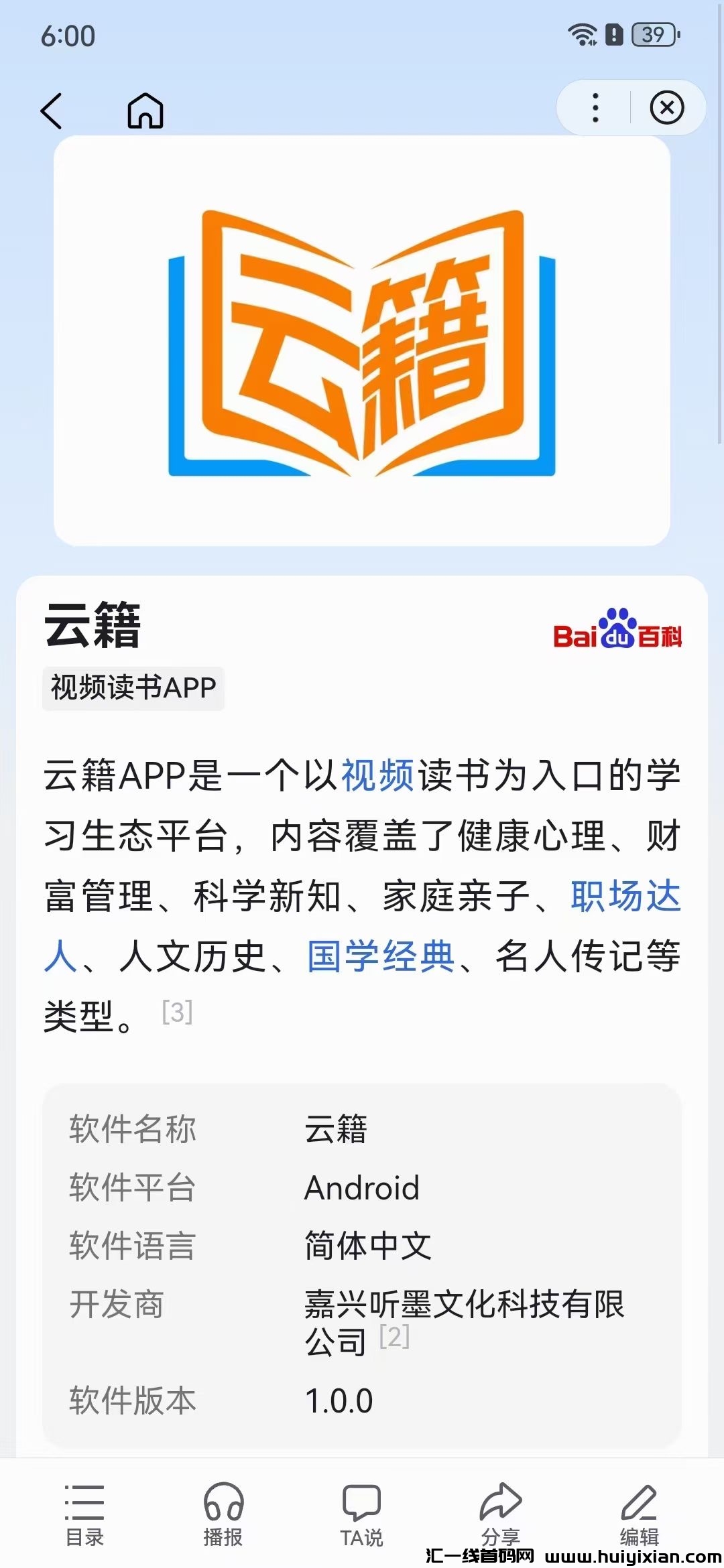View reference [2] beside the developer name
This screenshot has height=1568, width=724.
point(394,1337)
